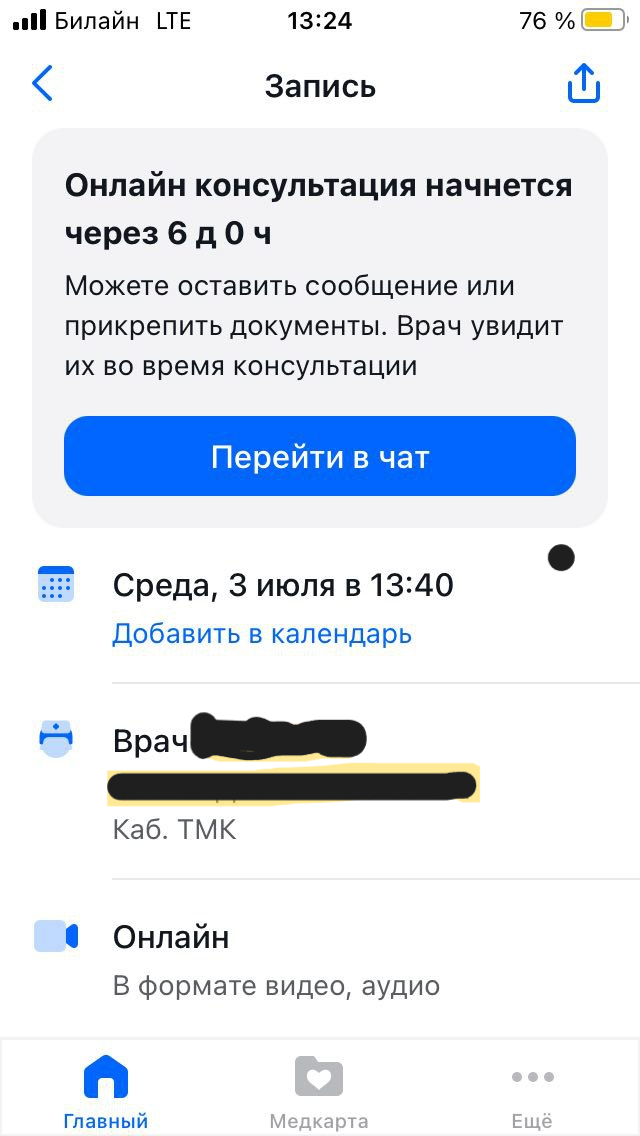The height and width of the screenshot is (1136, 640).
Task: Tap Добавить в календарь link
Action: pos(262,634)
